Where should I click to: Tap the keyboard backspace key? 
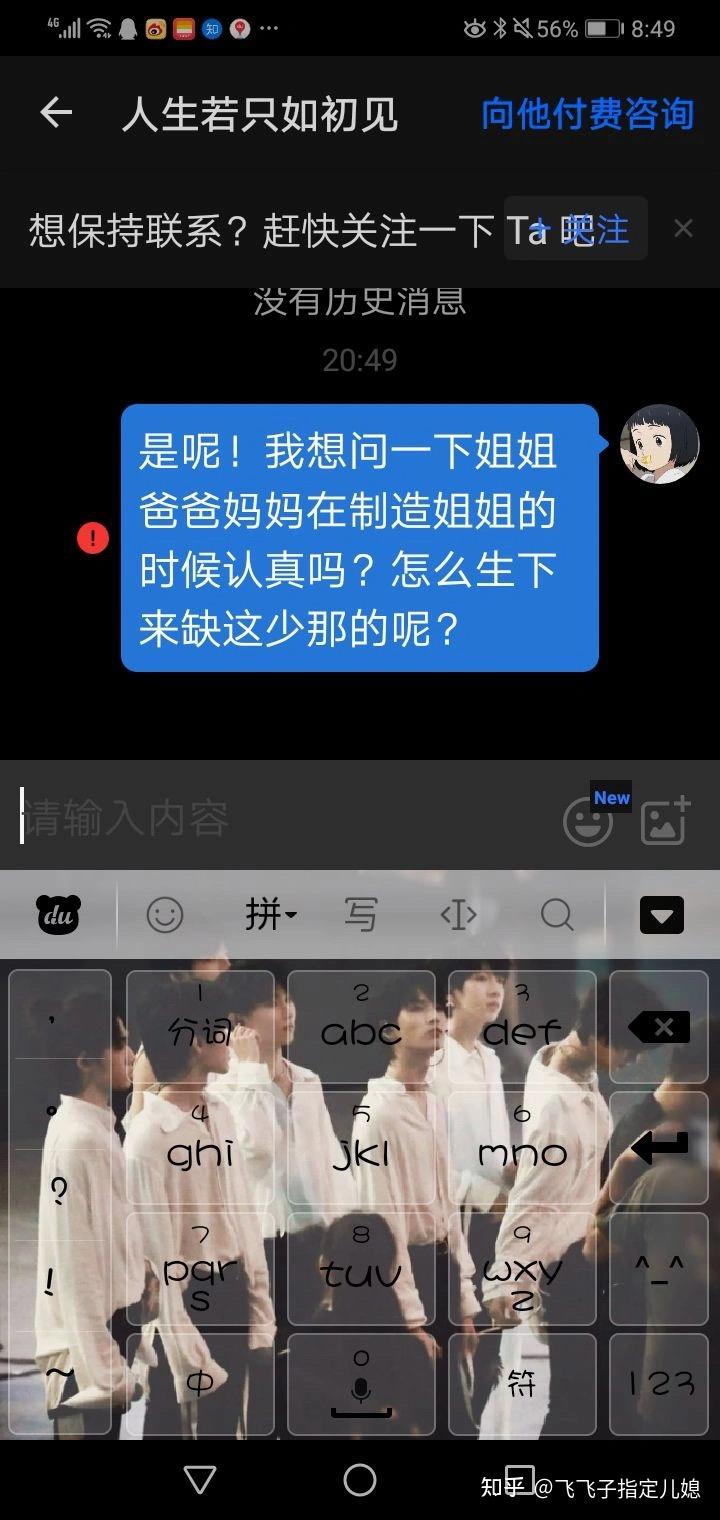[658, 1027]
